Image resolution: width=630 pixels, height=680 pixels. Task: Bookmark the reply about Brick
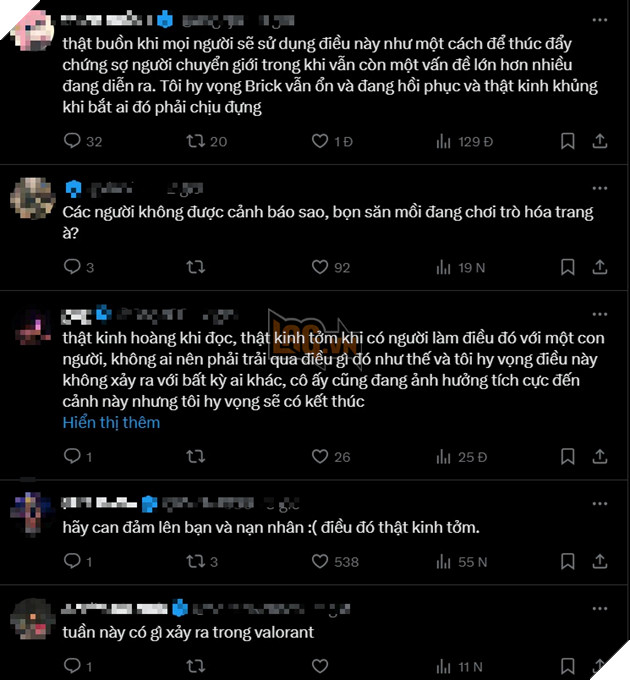click(567, 142)
